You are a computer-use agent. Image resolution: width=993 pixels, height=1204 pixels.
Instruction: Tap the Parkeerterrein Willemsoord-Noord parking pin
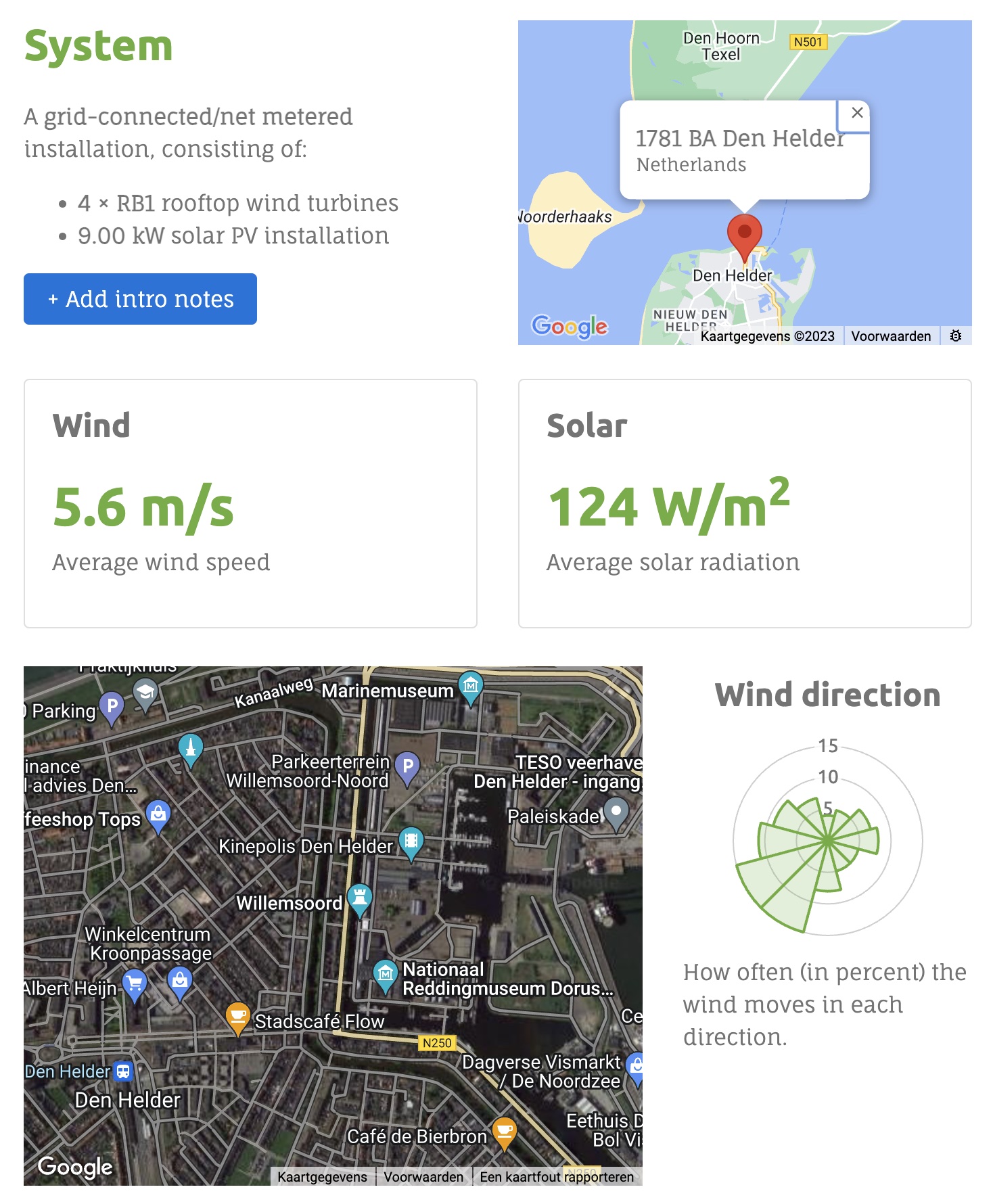(407, 767)
